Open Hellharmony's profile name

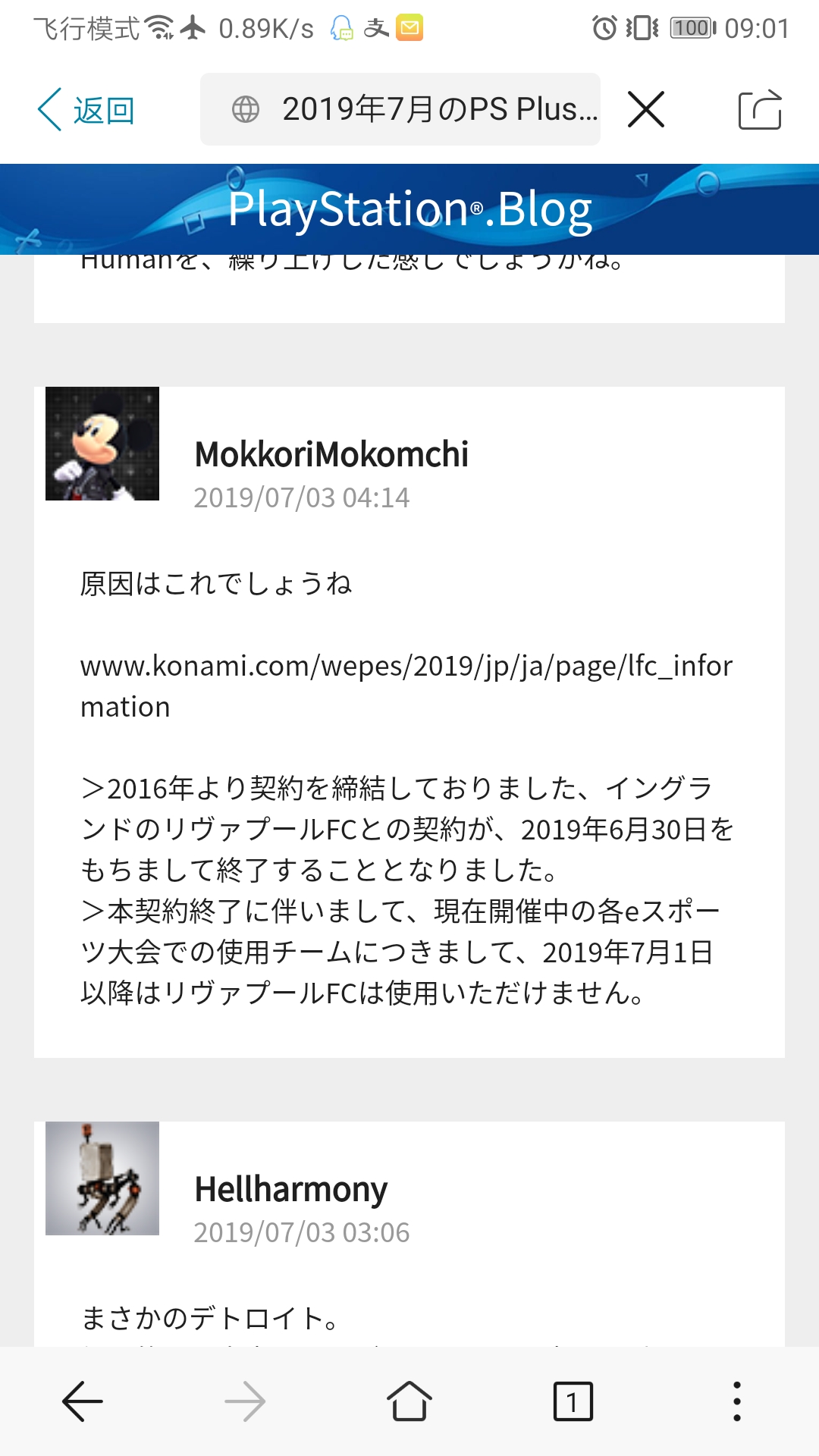click(290, 1189)
